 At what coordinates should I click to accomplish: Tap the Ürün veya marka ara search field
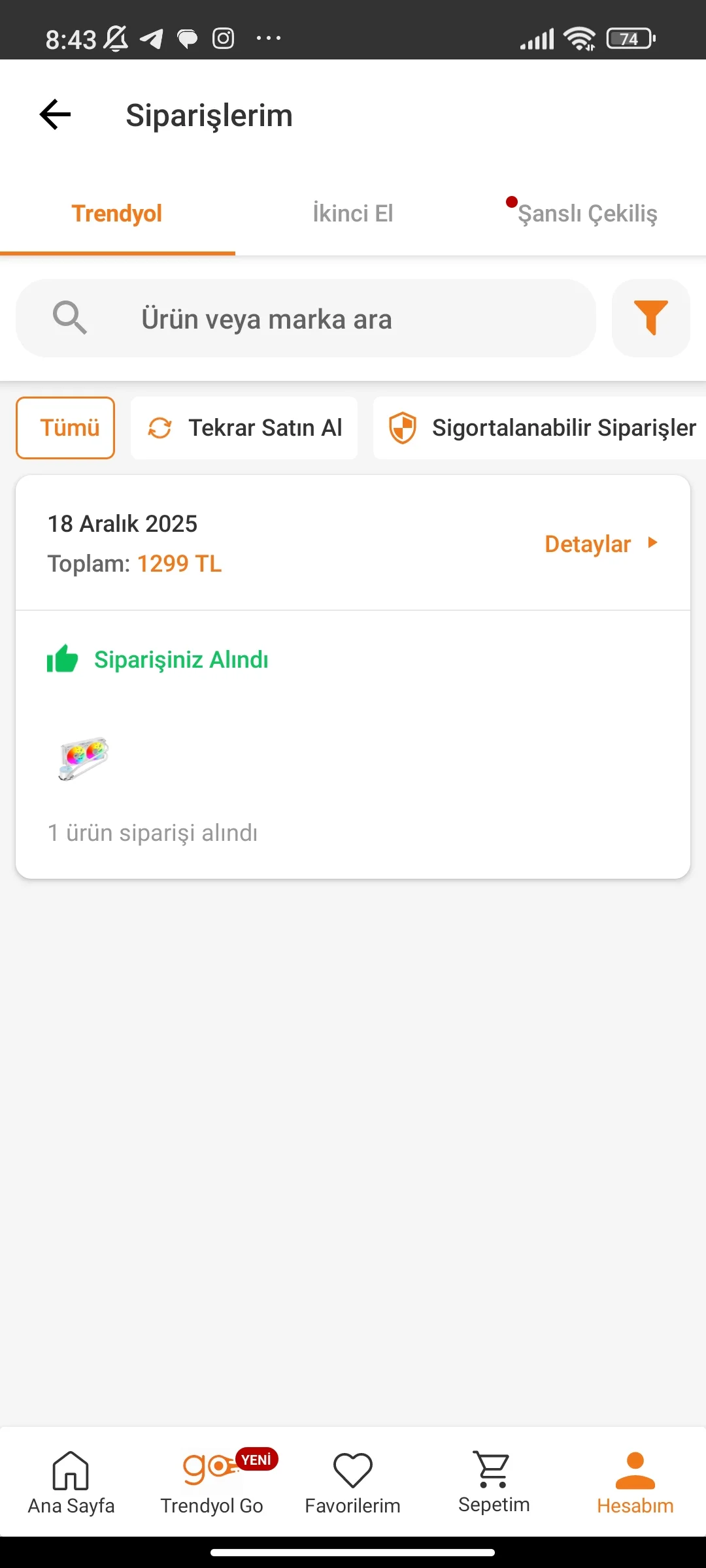(306, 319)
